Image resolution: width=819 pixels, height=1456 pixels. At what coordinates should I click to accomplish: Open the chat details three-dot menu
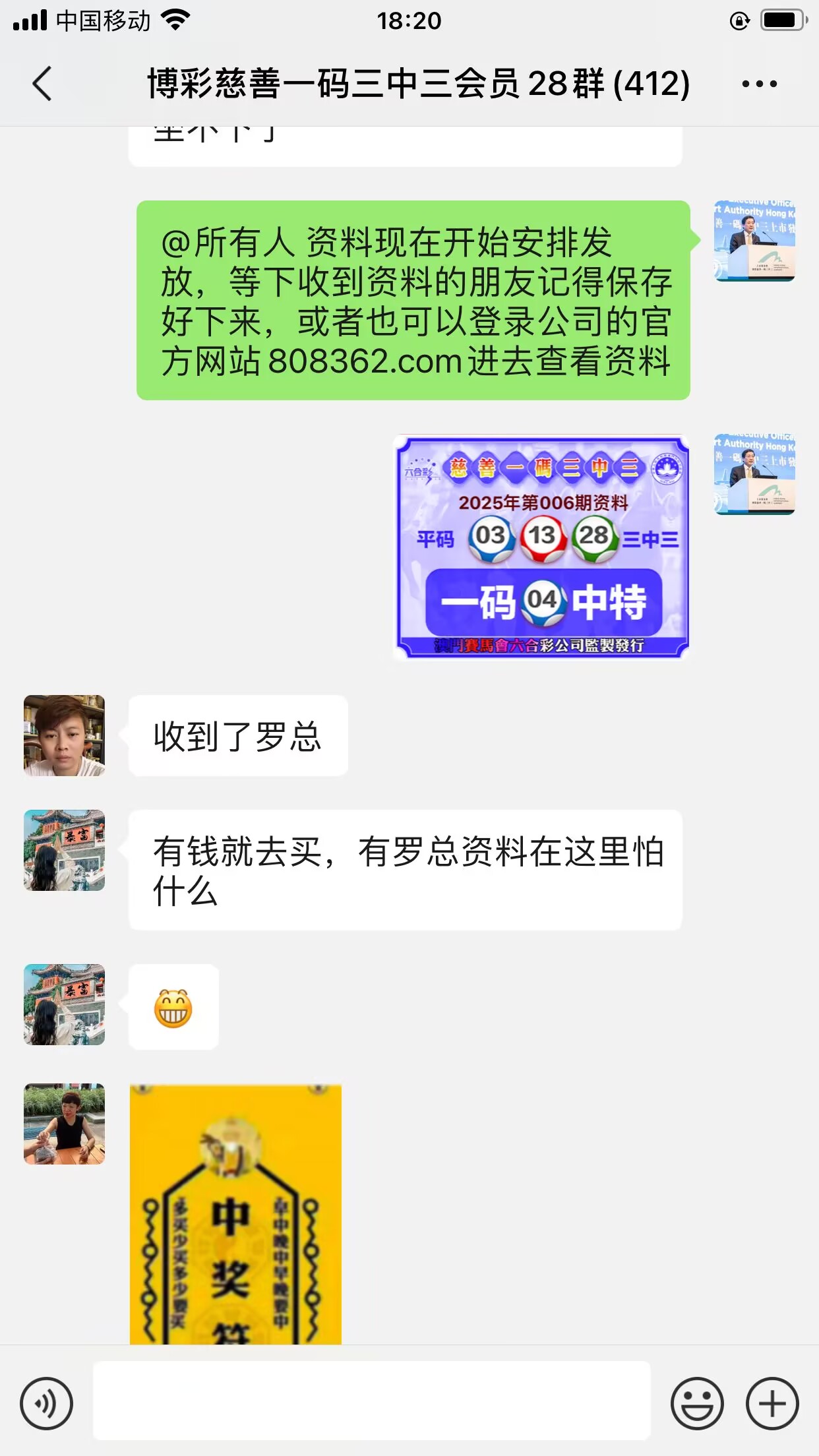759,84
